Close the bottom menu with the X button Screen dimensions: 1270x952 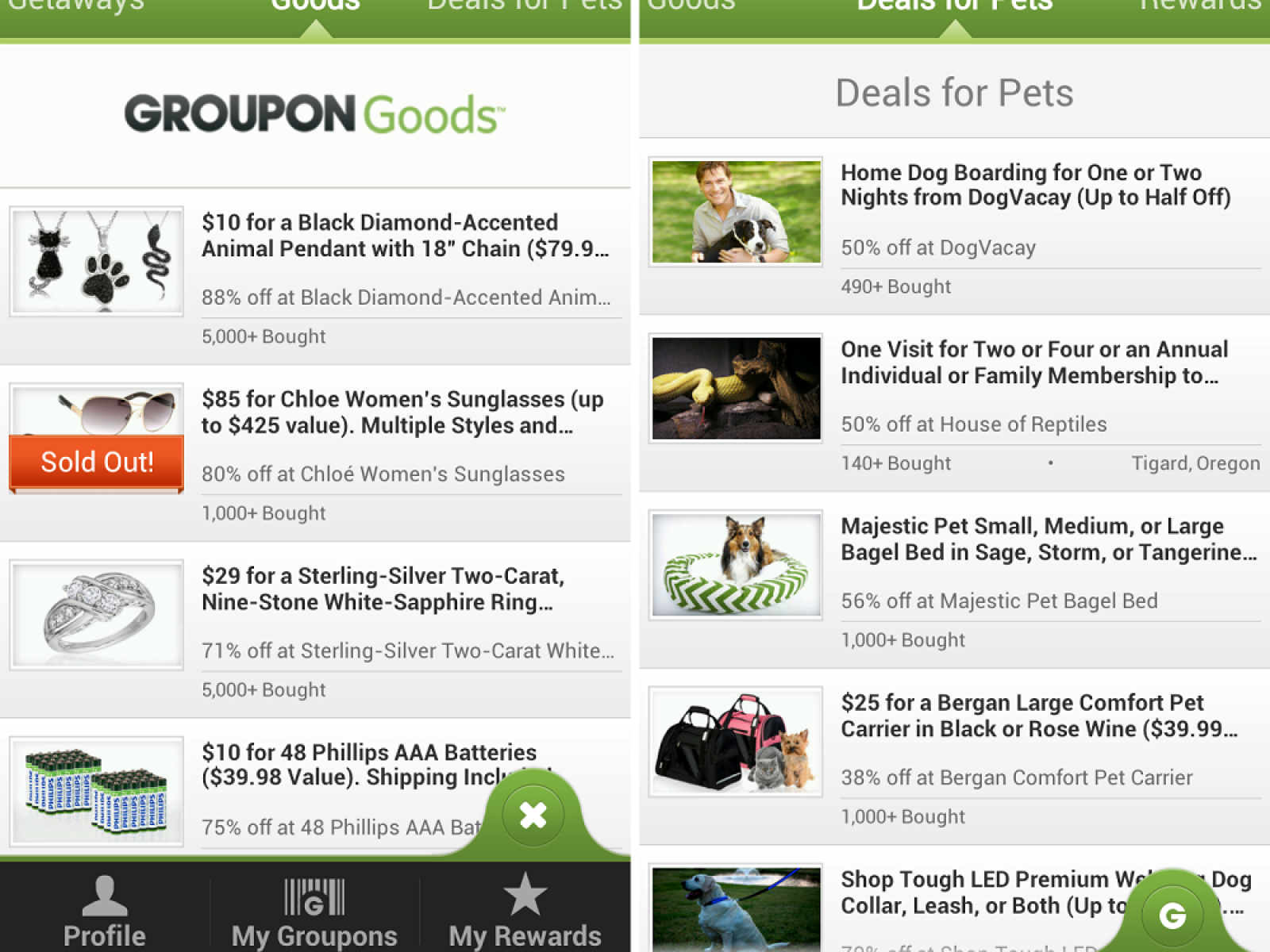pyautogui.click(x=533, y=815)
